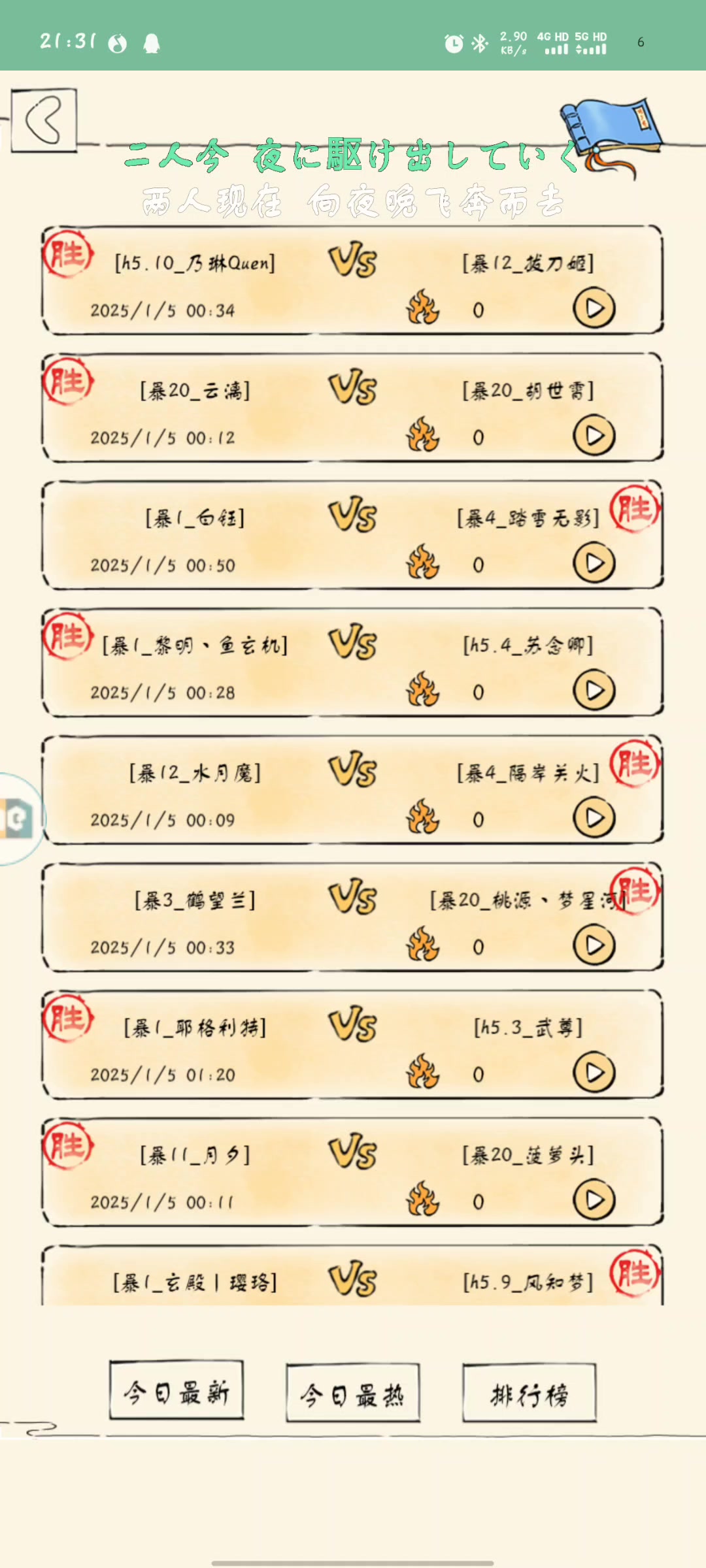Screen dimensions: 706x1568
Task: Open the 排行榜 leaderboard
Action: [x=529, y=1394]
